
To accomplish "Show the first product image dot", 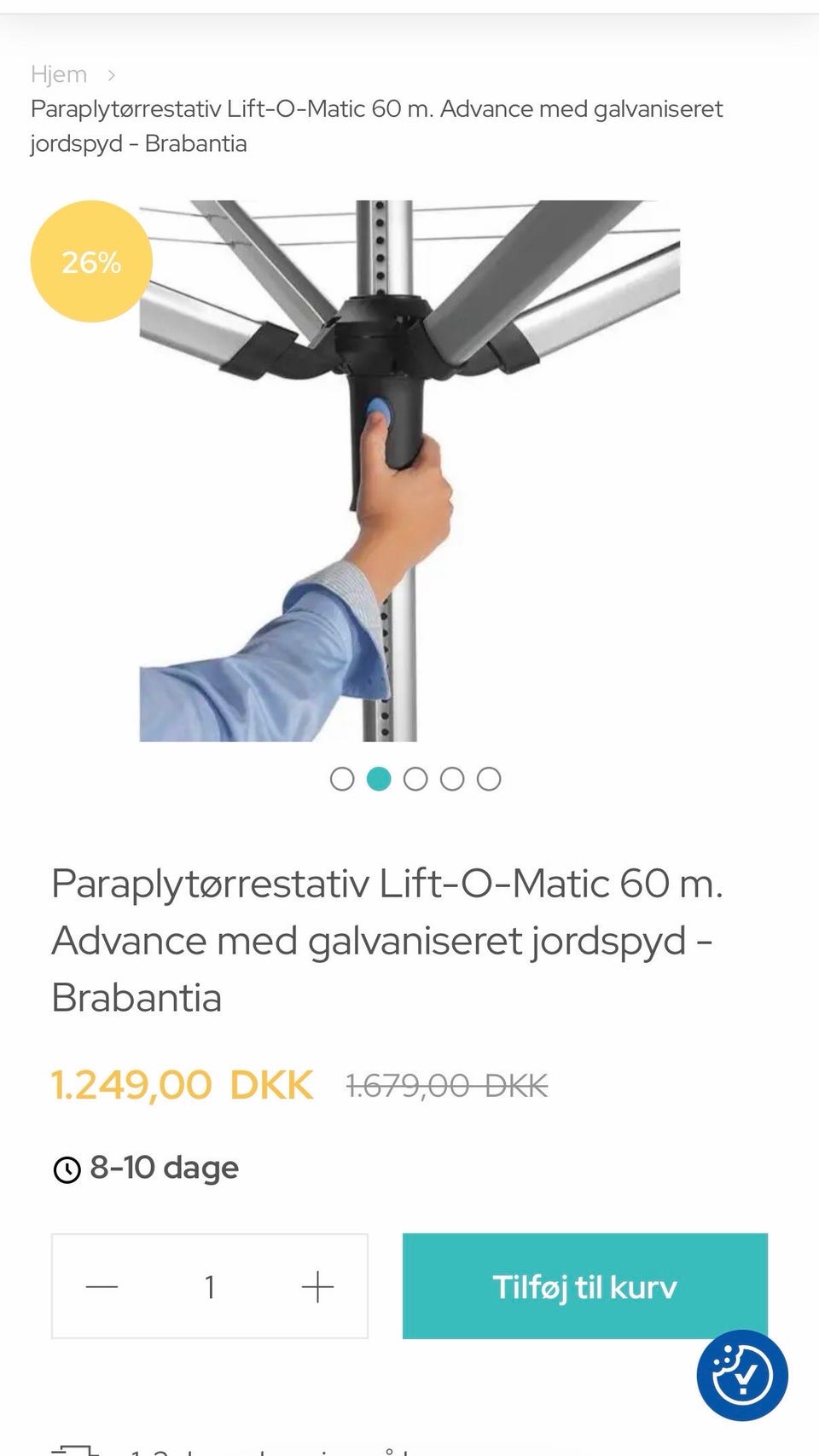I will coord(342,779).
